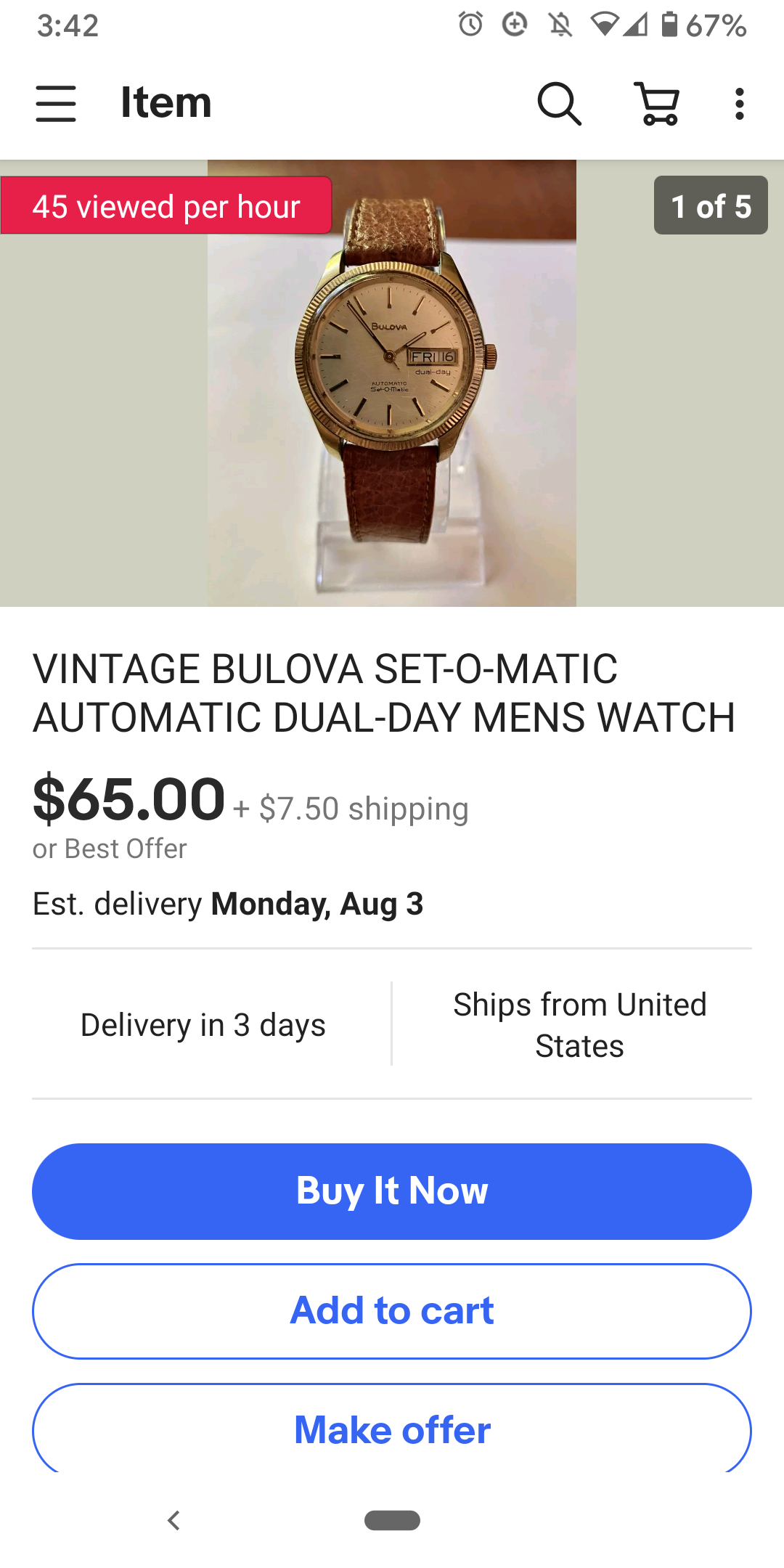This screenshot has height=1568, width=784.
Task: Go back using the system back arrow
Action: (173, 1520)
